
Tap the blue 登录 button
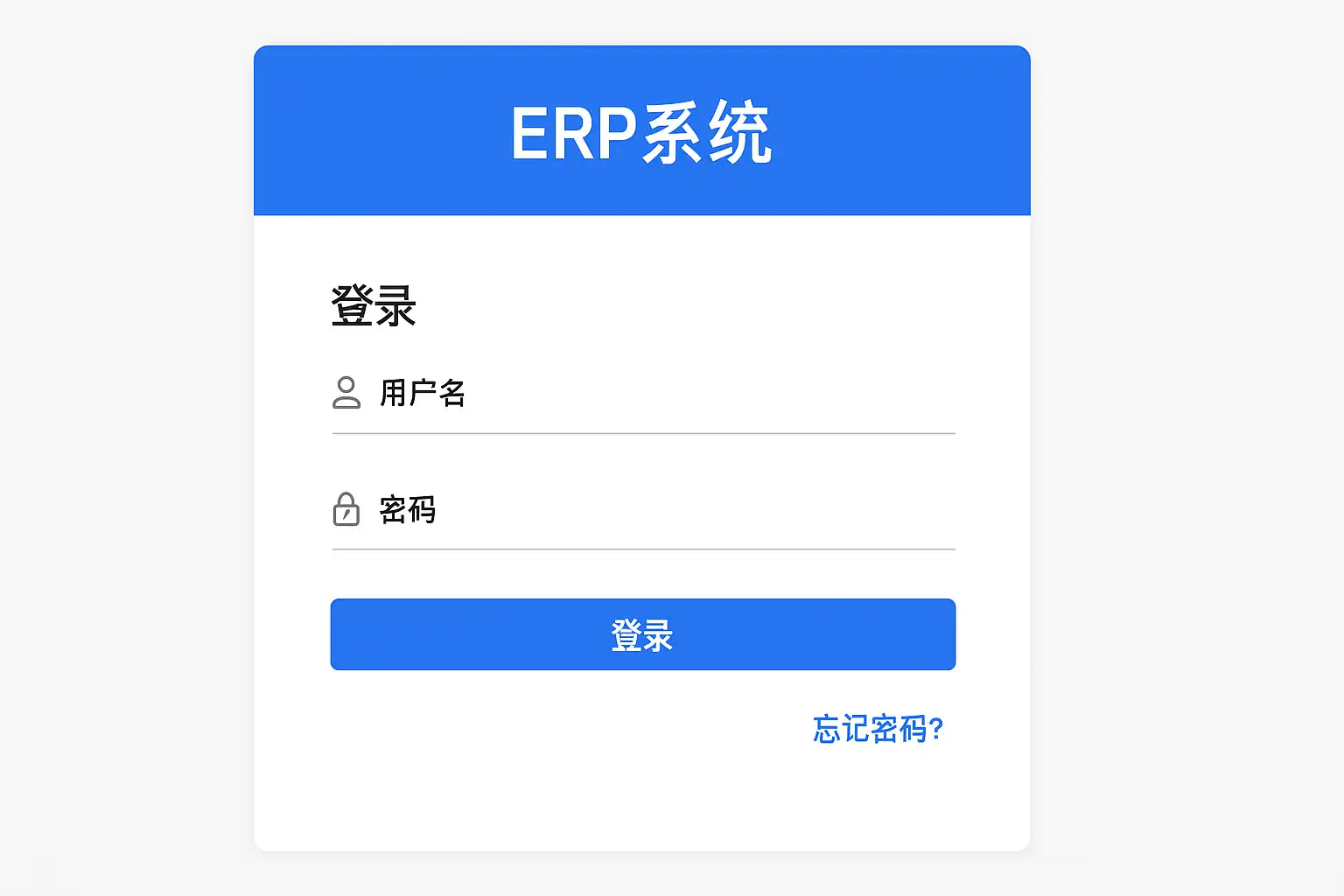point(642,634)
